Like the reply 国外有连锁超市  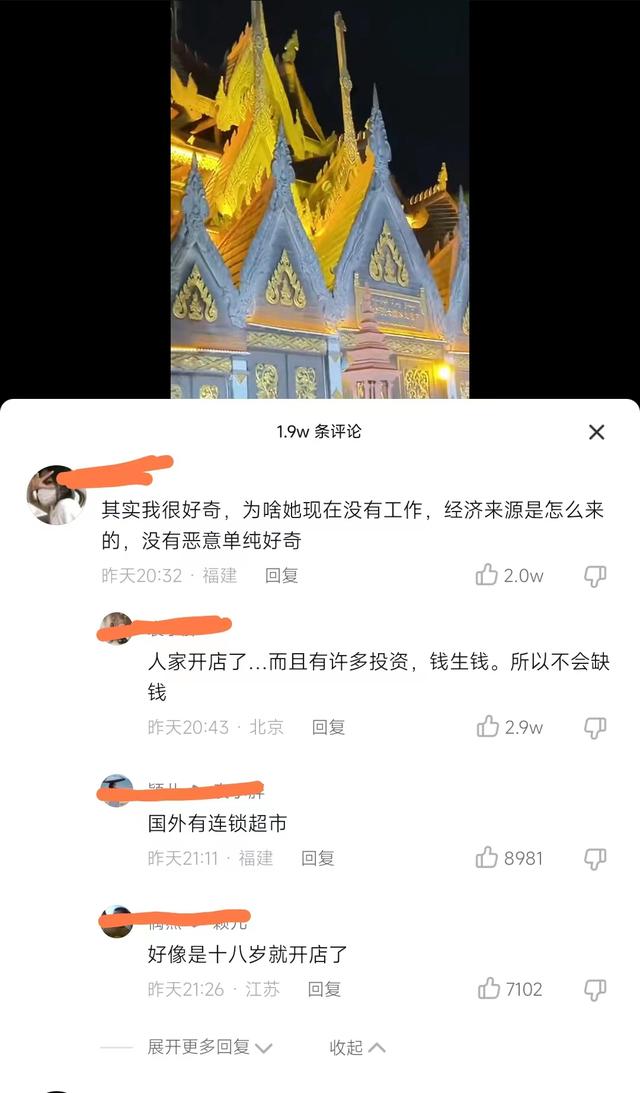pyautogui.click(x=488, y=857)
